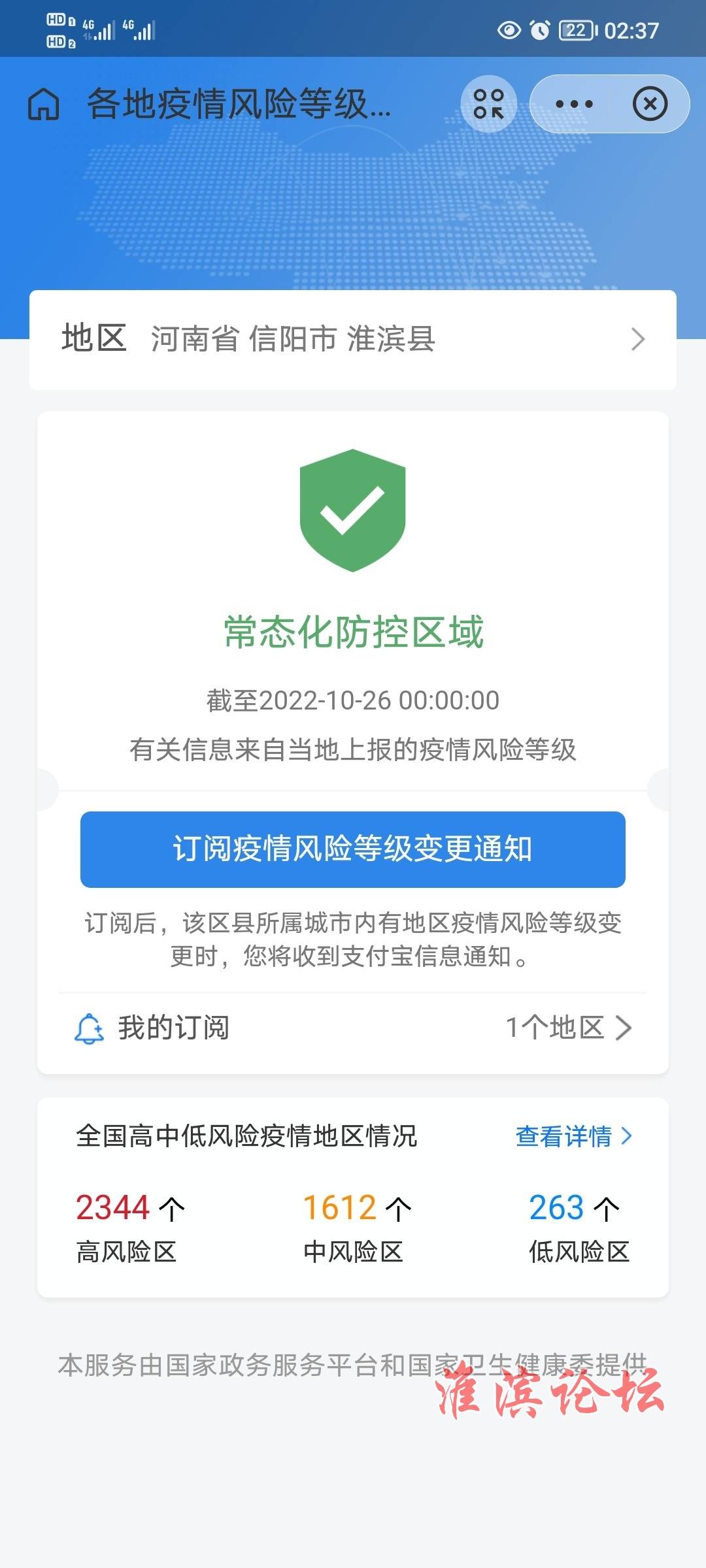View details via 查看详情 link
The height and width of the screenshot is (1568, 706).
[x=573, y=1136]
